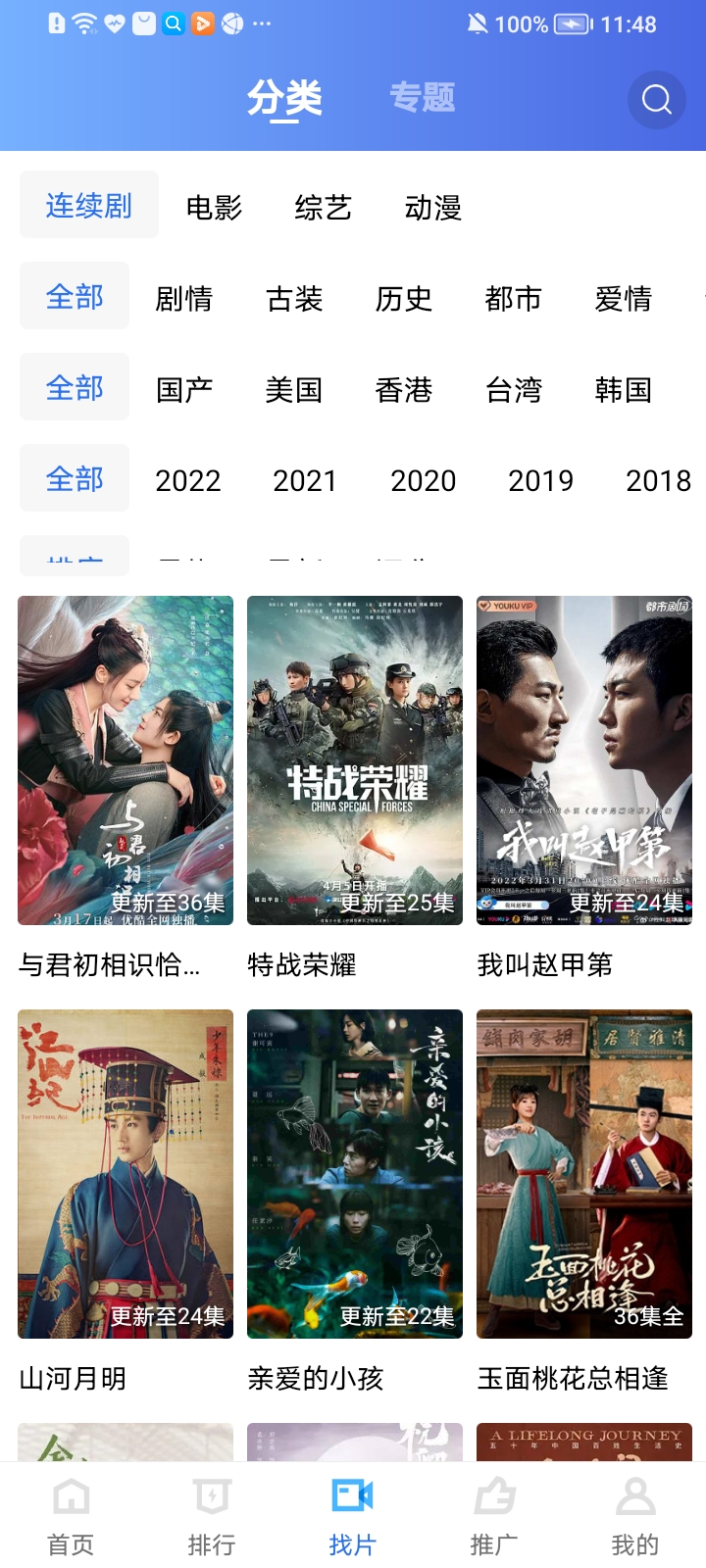Switch to the 专题 tab

click(424, 98)
